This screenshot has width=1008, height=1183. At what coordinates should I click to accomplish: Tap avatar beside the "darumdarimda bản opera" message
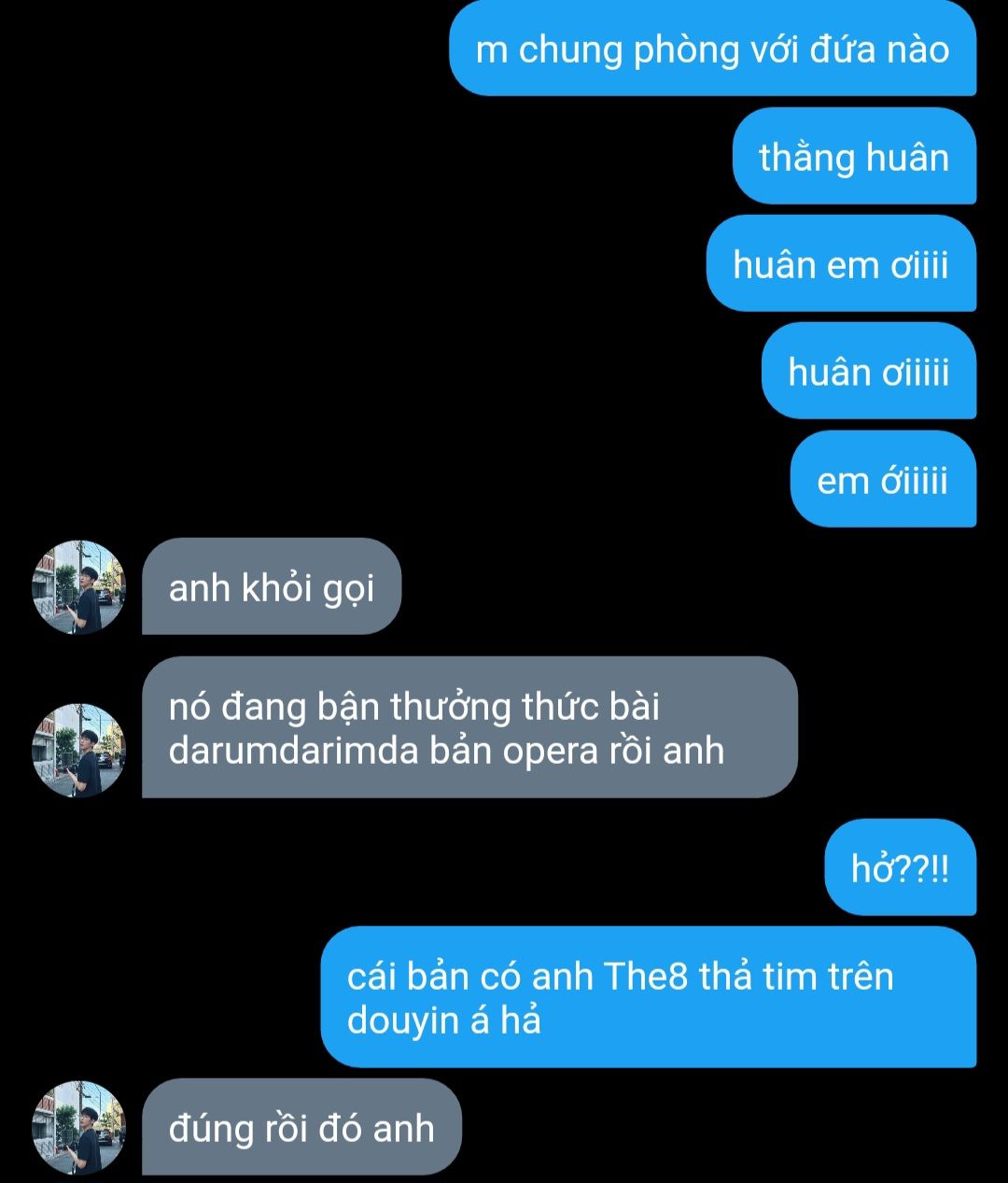[x=79, y=751]
